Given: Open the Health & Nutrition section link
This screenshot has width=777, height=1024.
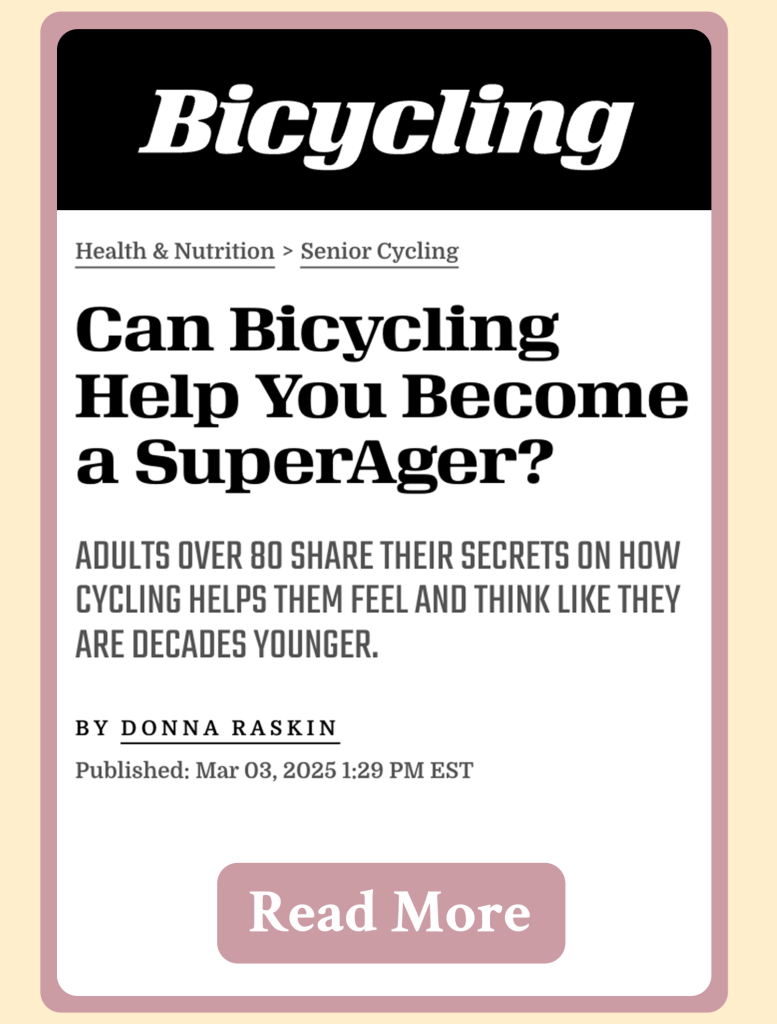Looking at the screenshot, I should [x=175, y=252].
